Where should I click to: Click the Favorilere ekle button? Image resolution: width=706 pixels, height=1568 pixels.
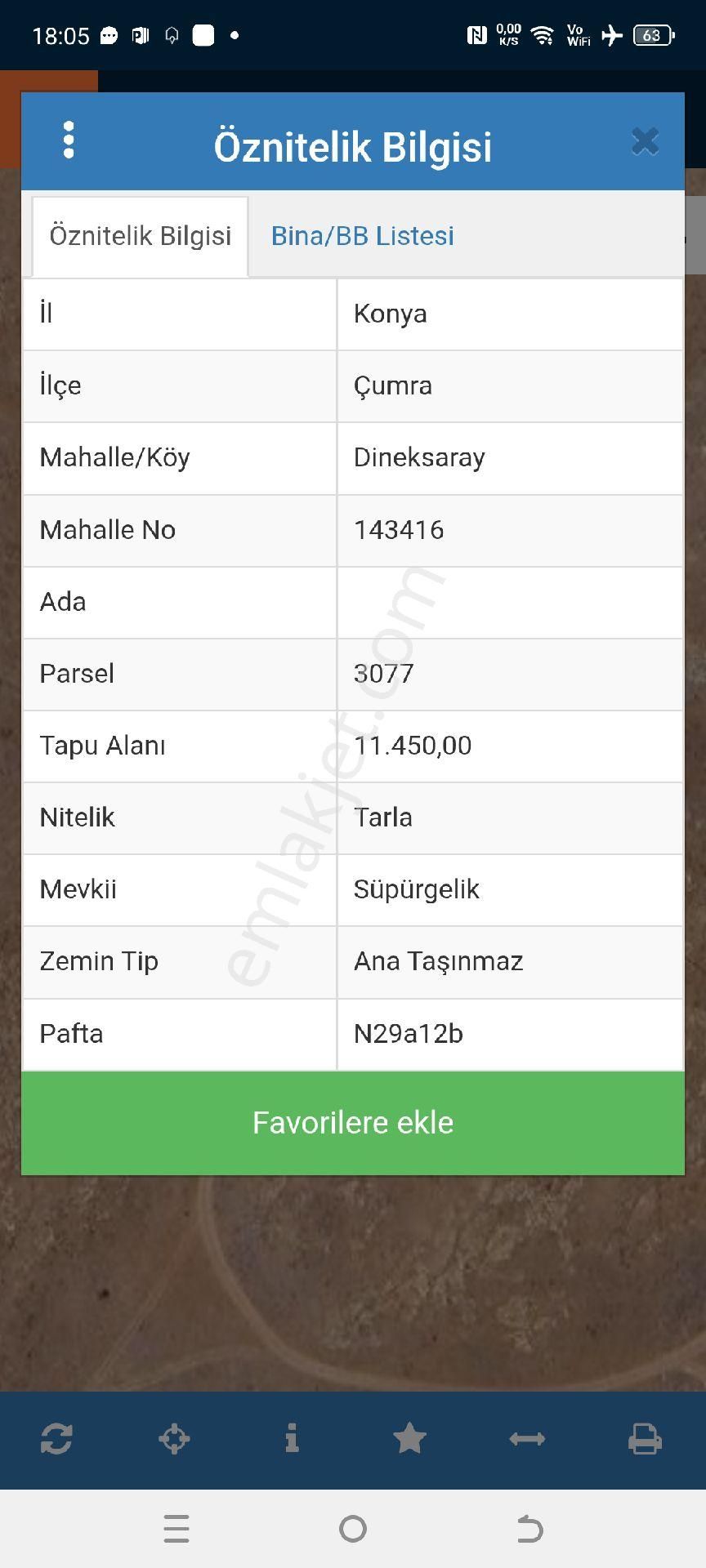(353, 1122)
